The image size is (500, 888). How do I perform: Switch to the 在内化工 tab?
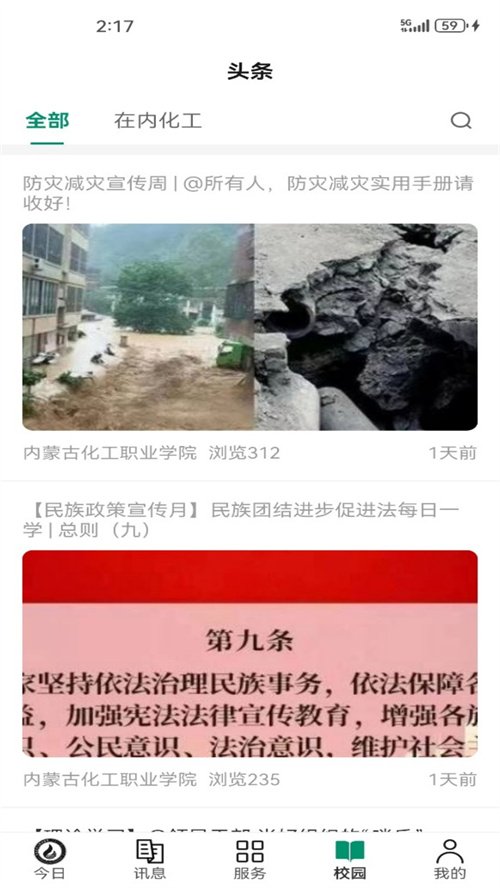[158, 121]
